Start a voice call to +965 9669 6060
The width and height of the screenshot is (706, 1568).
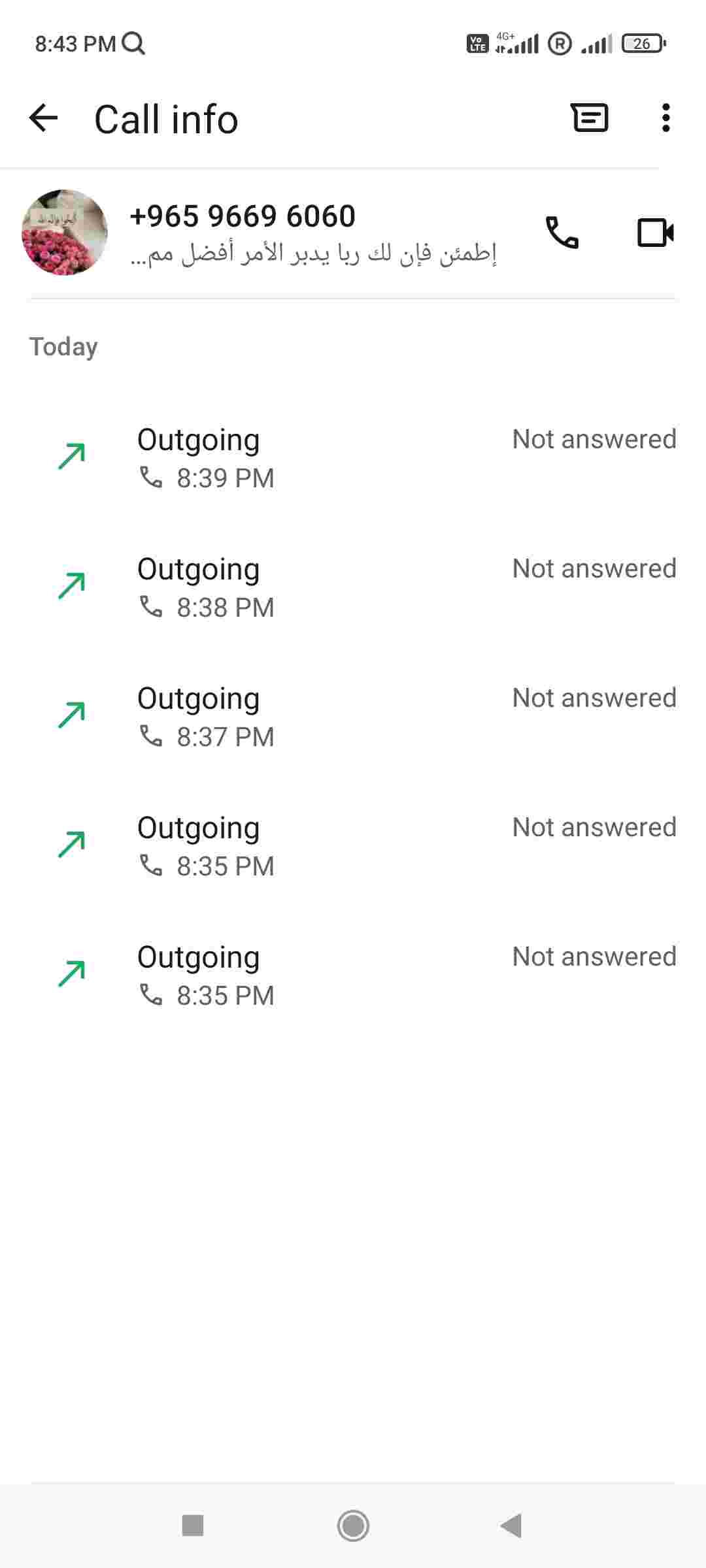point(562,233)
